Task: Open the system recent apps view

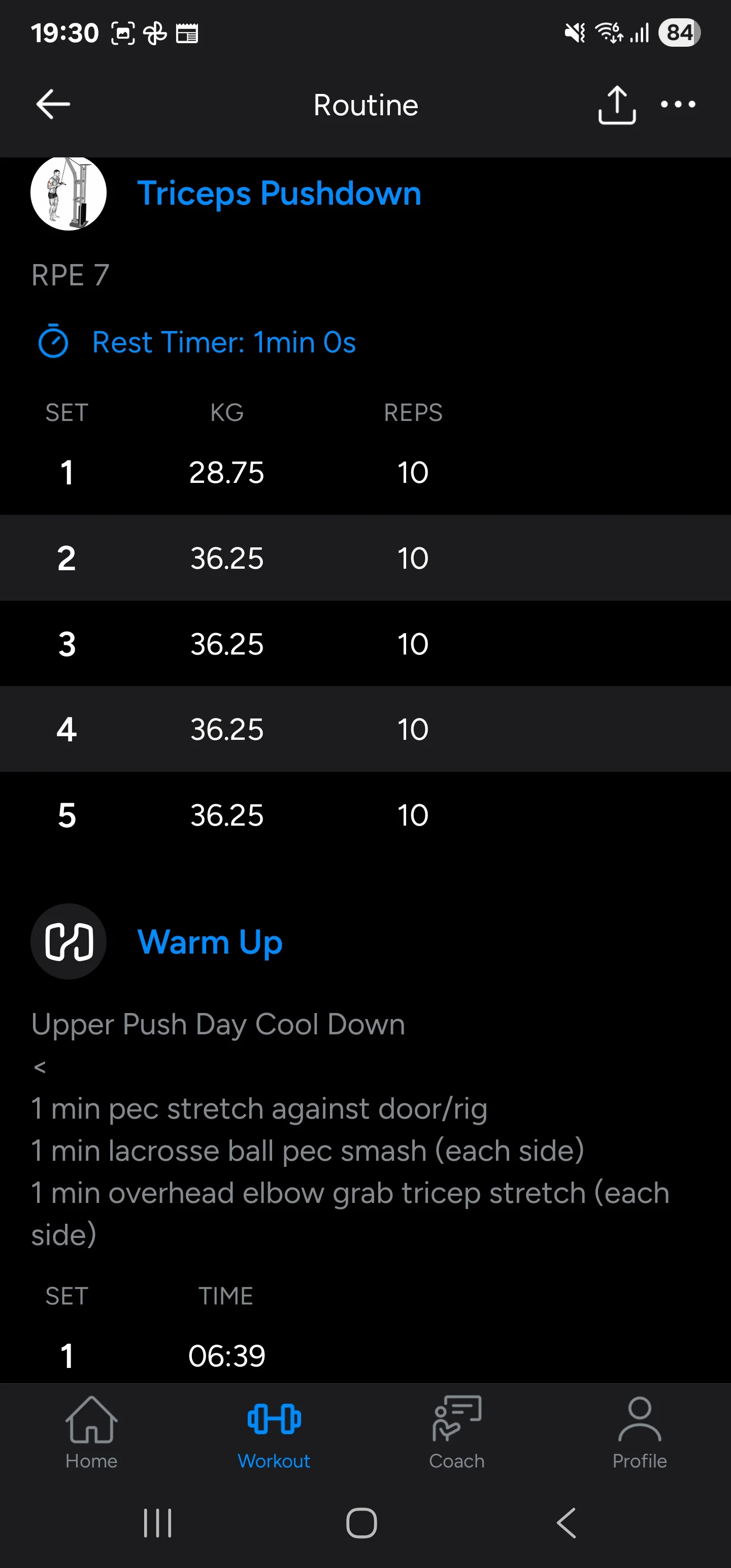Action: [x=158, y=1523]
